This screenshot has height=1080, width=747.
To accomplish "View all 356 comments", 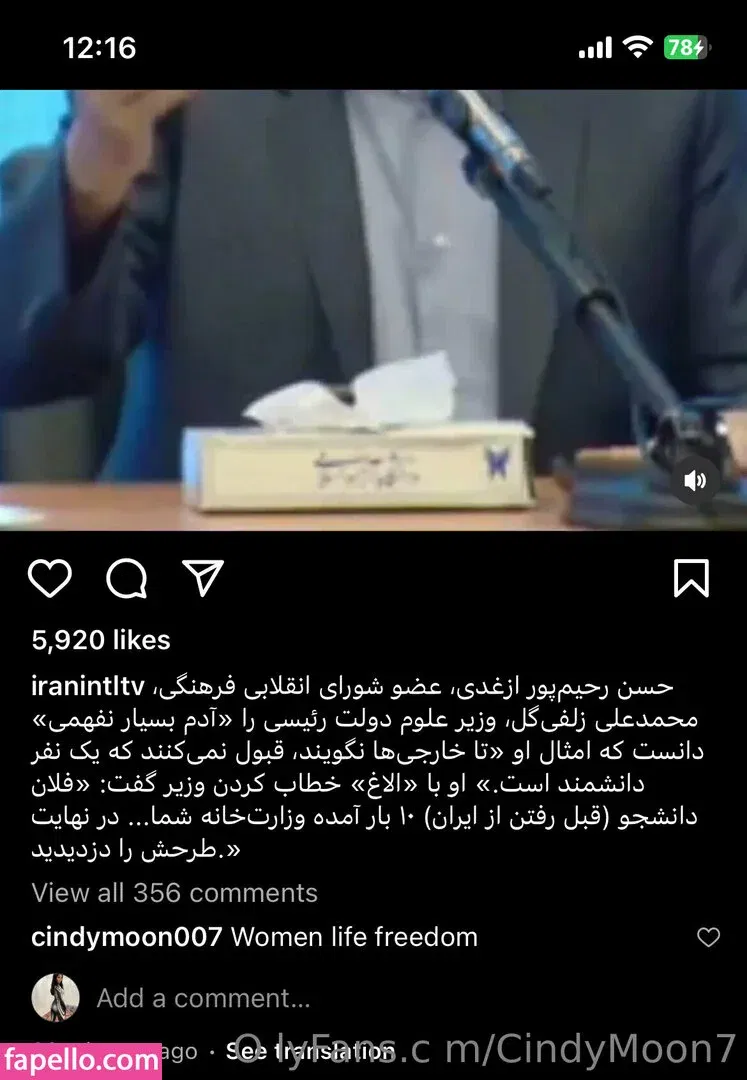I will click(x=175, y=893).
